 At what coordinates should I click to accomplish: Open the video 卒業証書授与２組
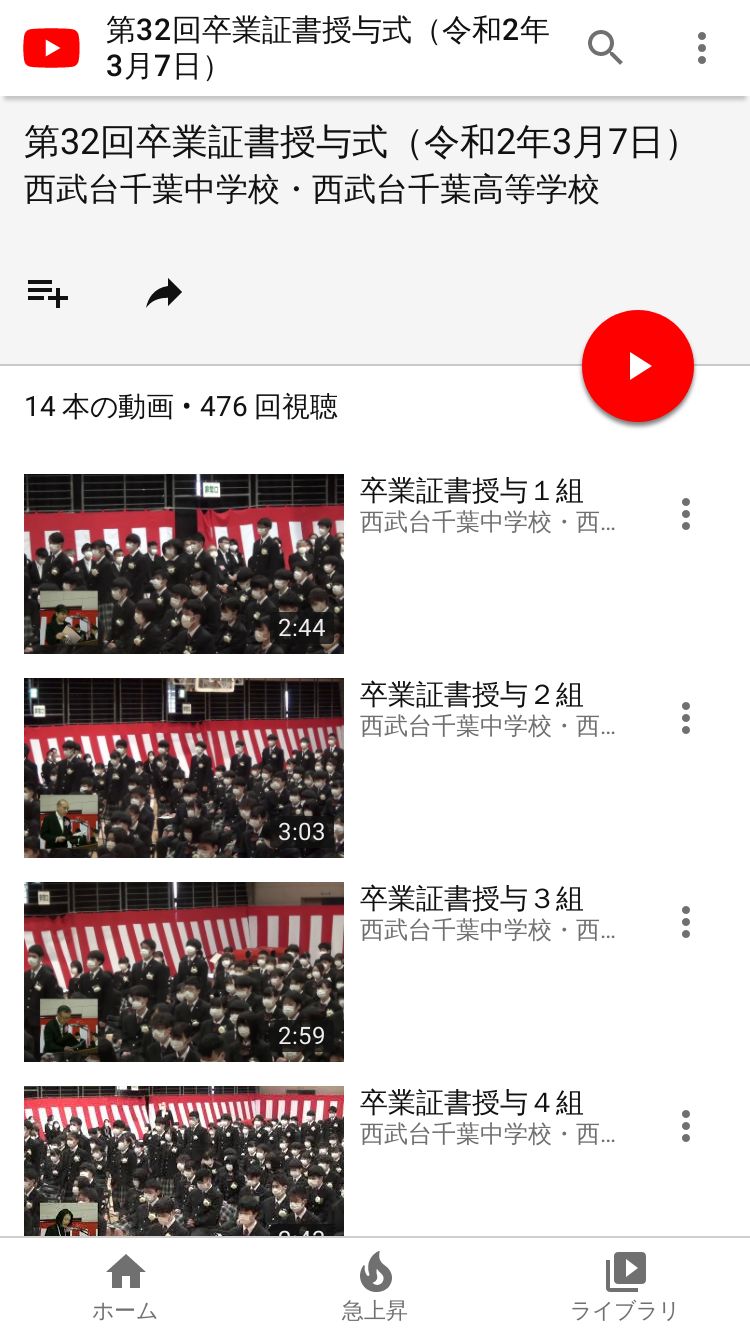tap(184, 768)
